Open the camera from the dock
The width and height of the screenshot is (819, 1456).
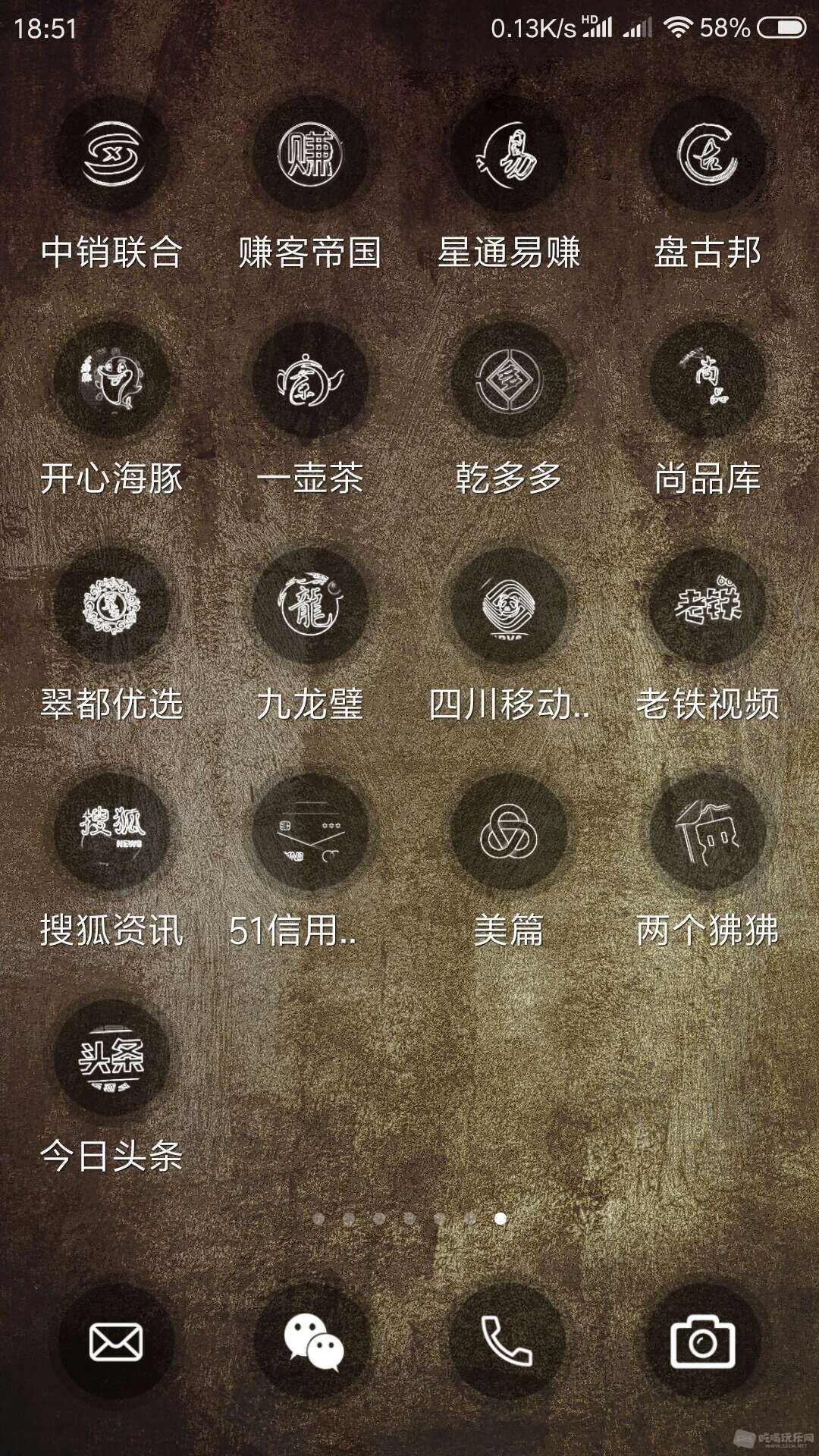pyautogui.click(x=702, y=1342)
